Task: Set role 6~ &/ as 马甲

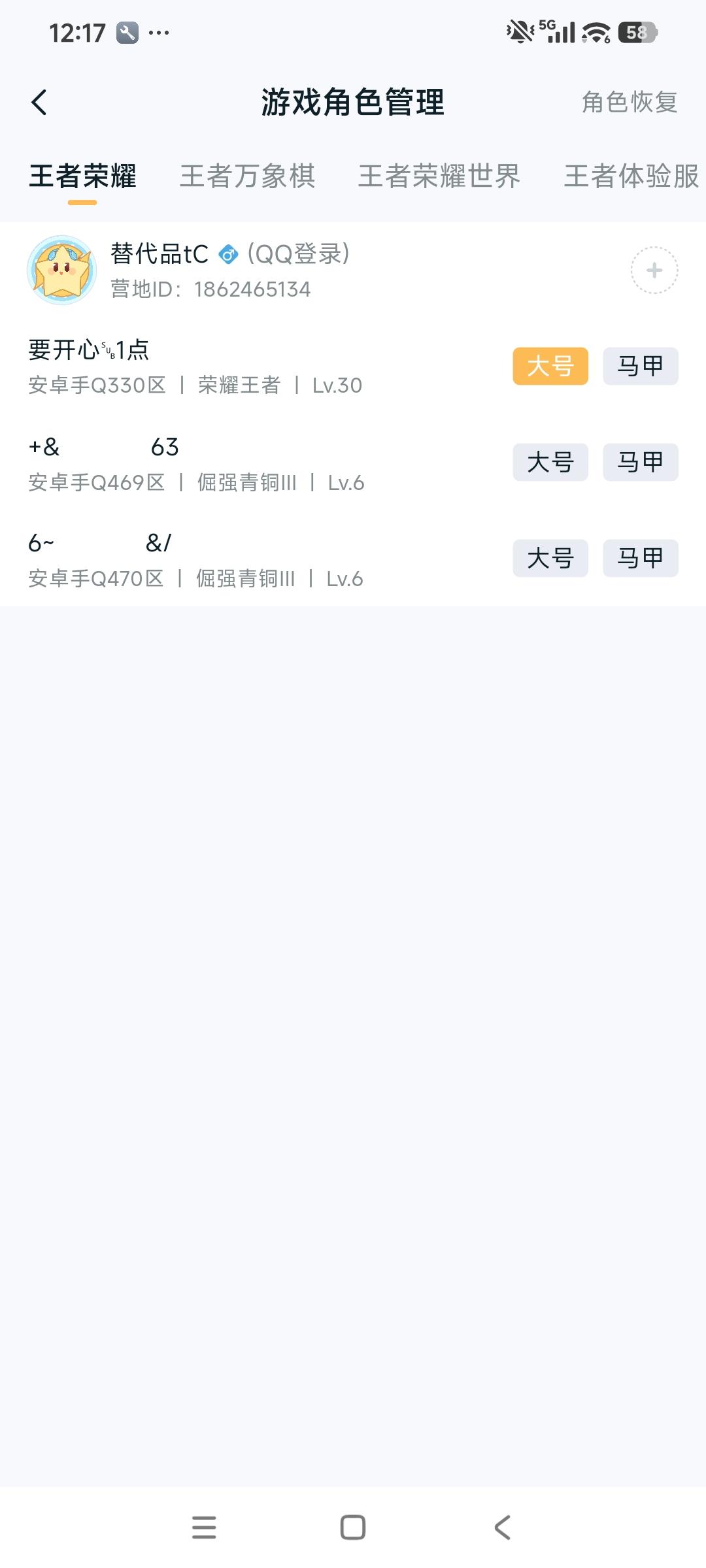Action: tap(639, 558)
